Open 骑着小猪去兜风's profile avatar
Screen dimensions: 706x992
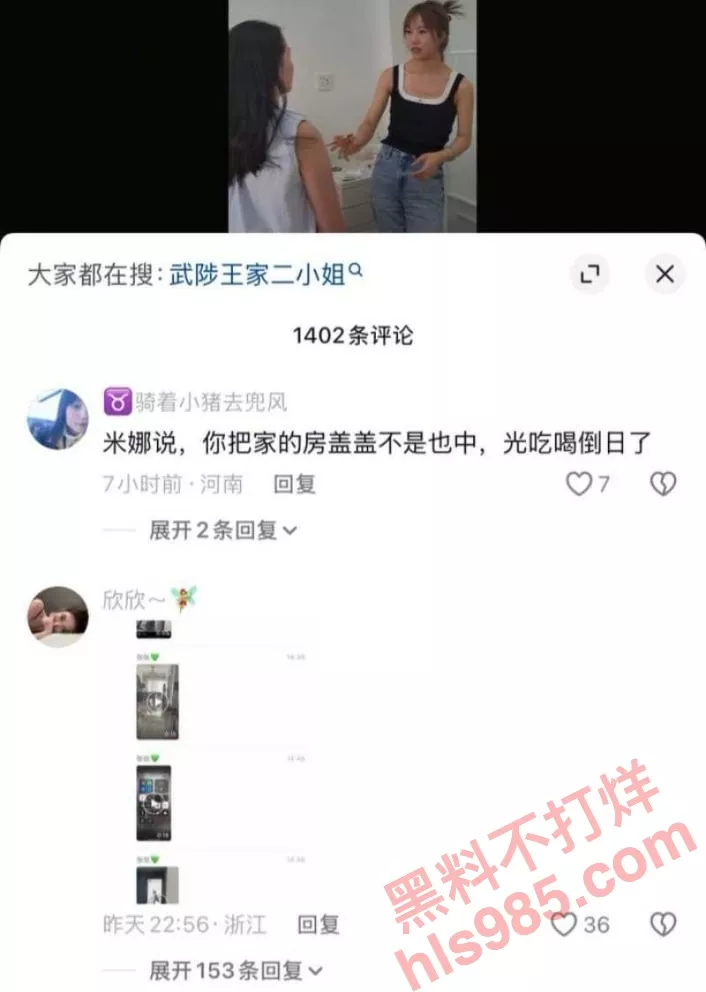coord(57,419)
